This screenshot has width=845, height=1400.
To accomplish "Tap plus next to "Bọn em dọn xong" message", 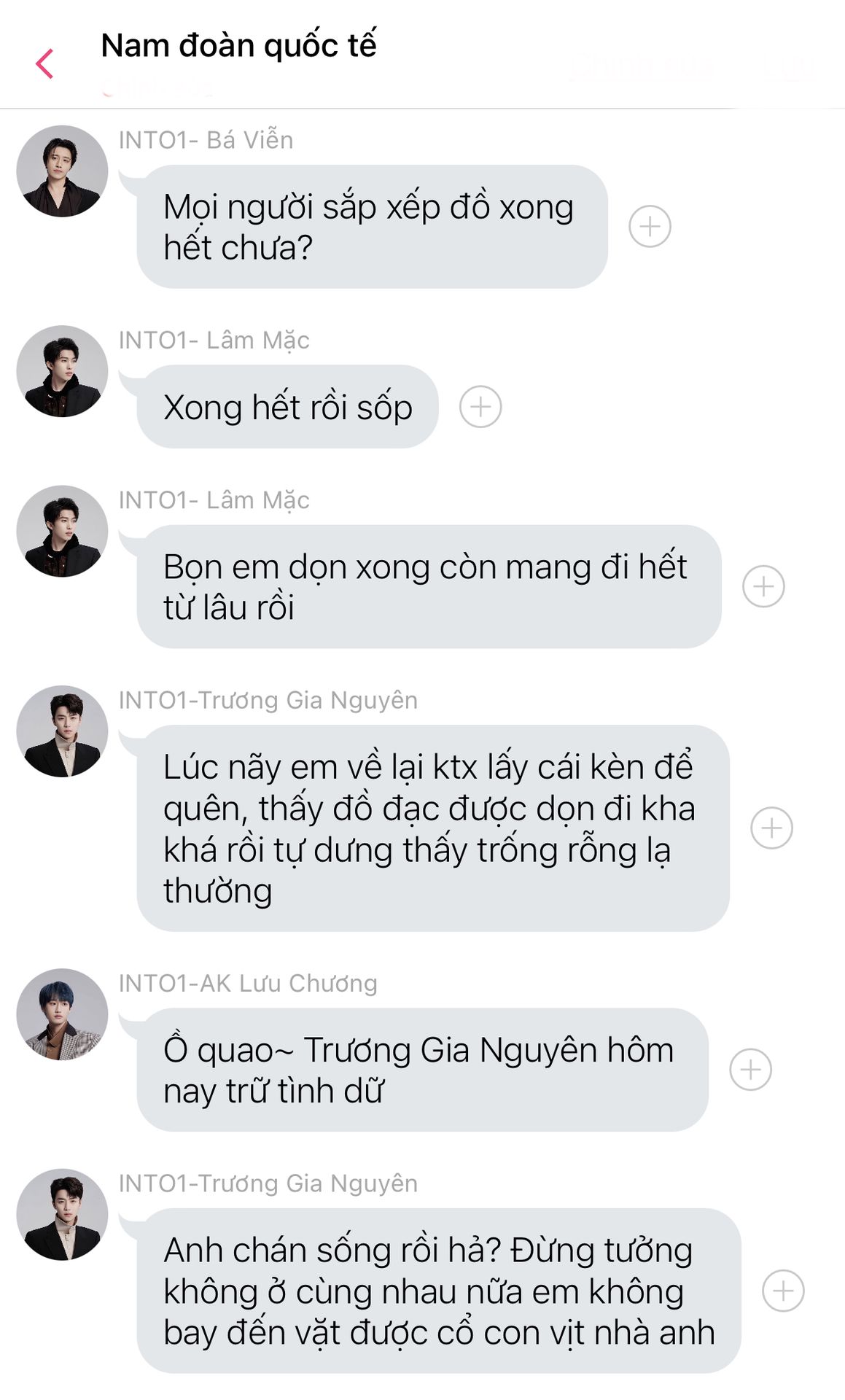I will [x=763, y=586].
